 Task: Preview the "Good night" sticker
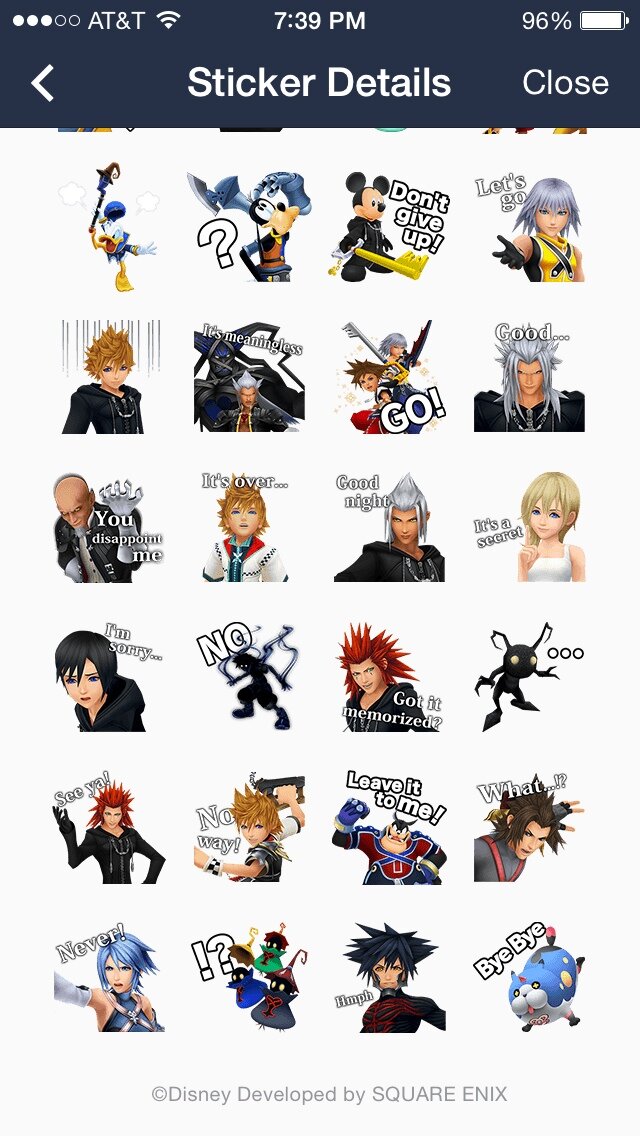tap(390, 527)
